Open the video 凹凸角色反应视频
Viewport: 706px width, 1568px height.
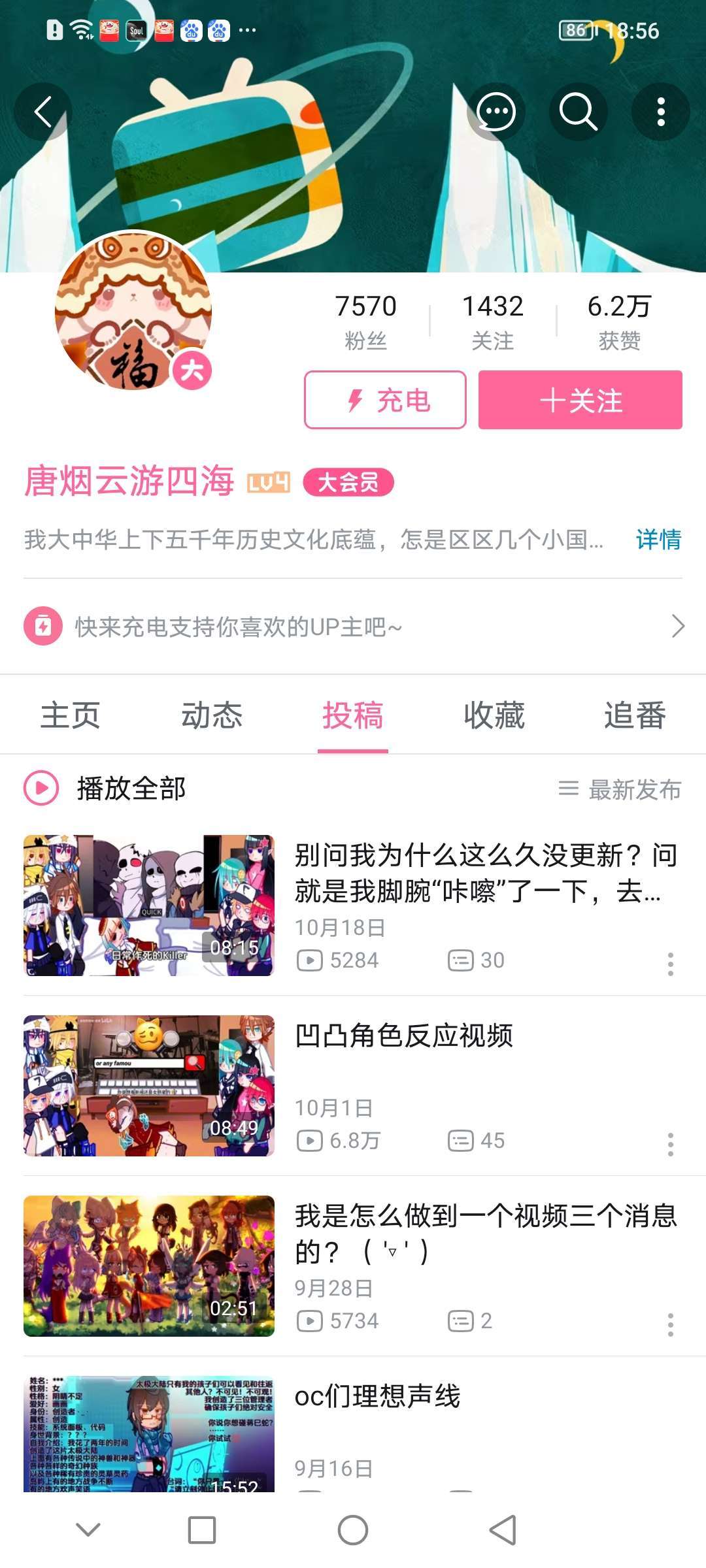point(403,1036)
